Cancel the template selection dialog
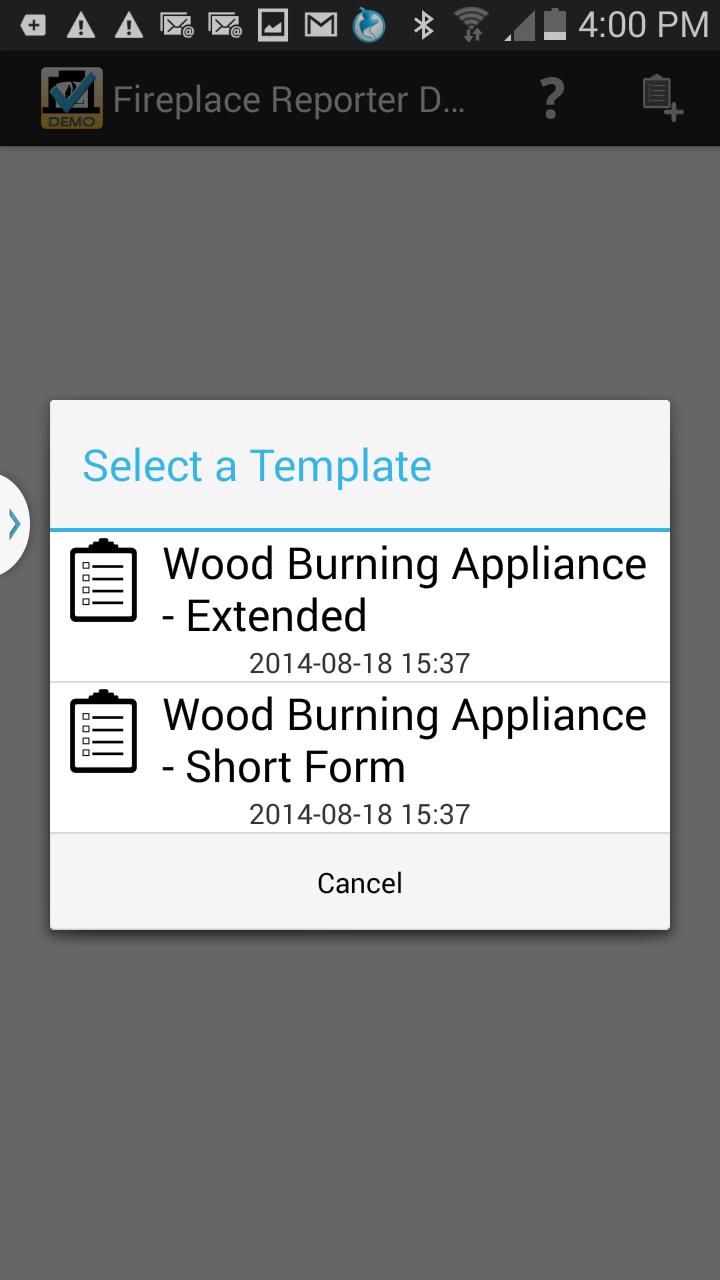 pos(360,882)
